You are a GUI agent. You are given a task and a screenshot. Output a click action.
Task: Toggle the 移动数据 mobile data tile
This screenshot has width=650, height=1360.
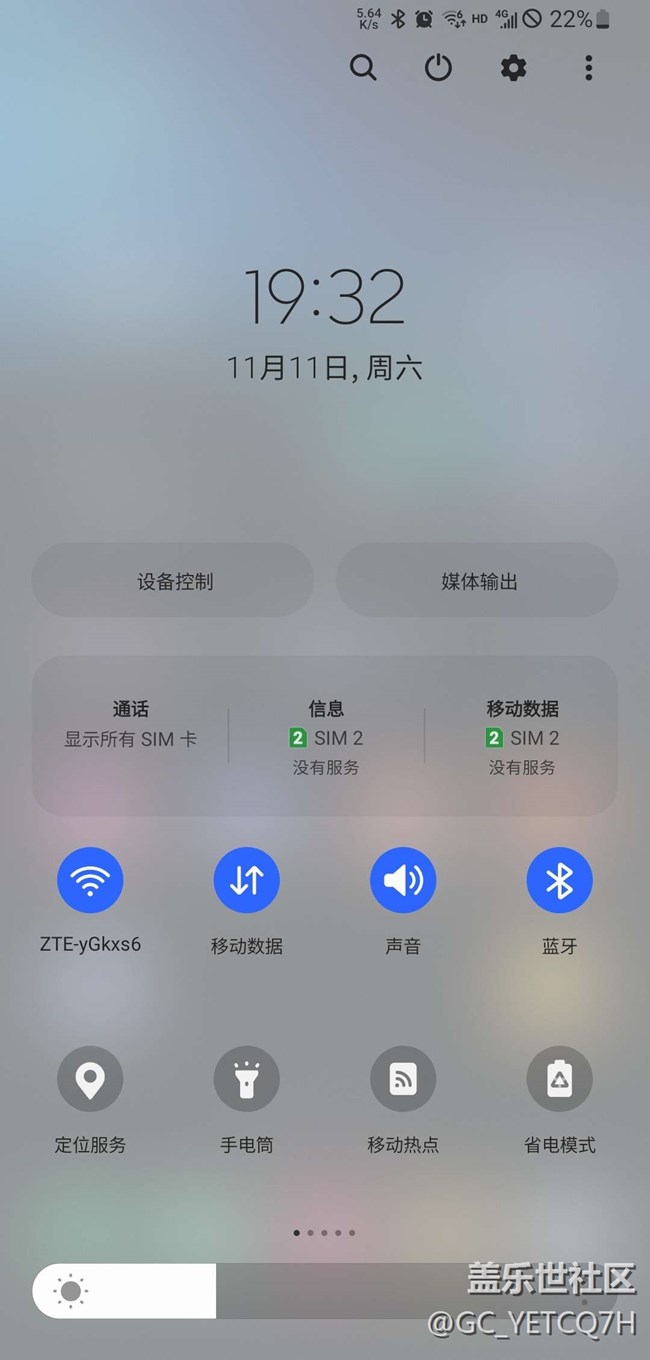point(247,880)
